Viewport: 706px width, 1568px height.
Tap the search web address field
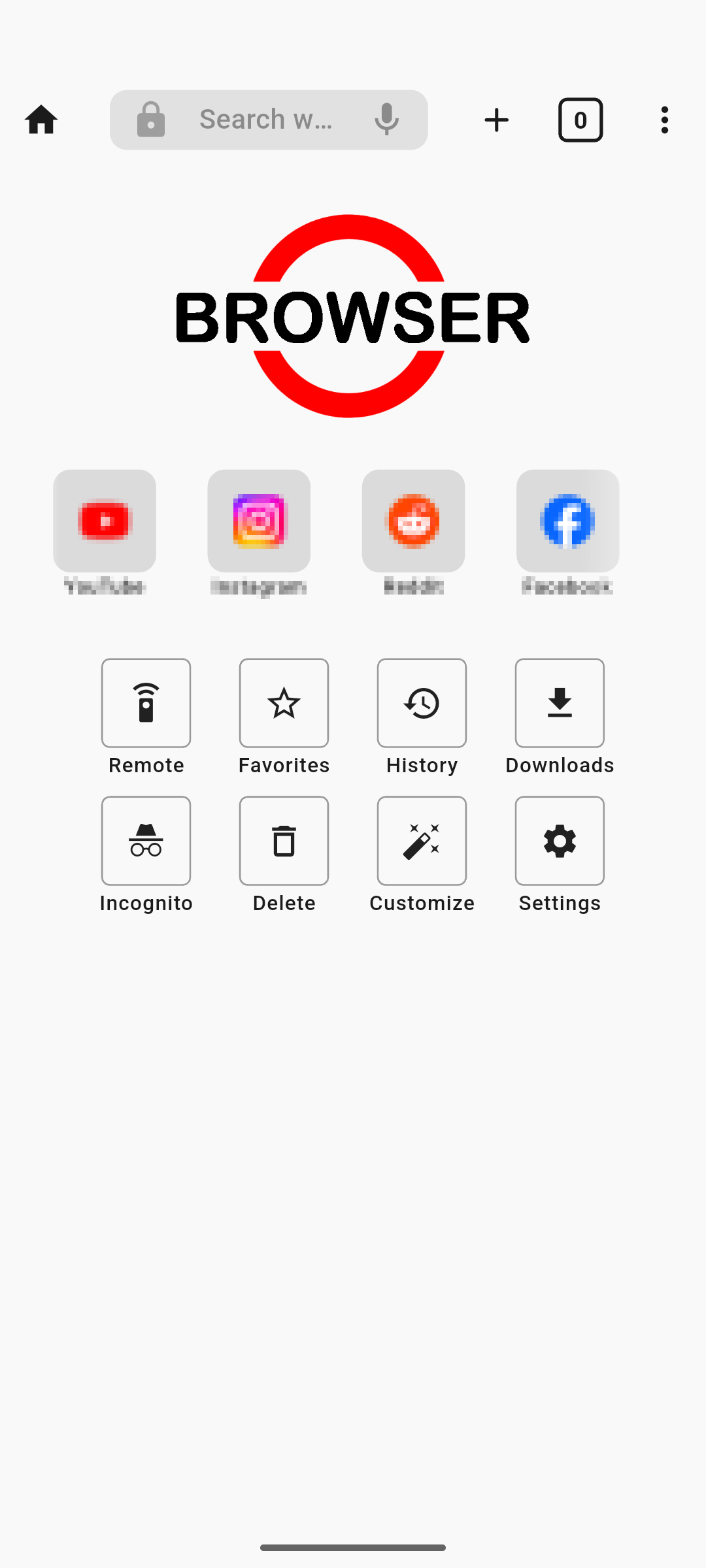(267, 120)
